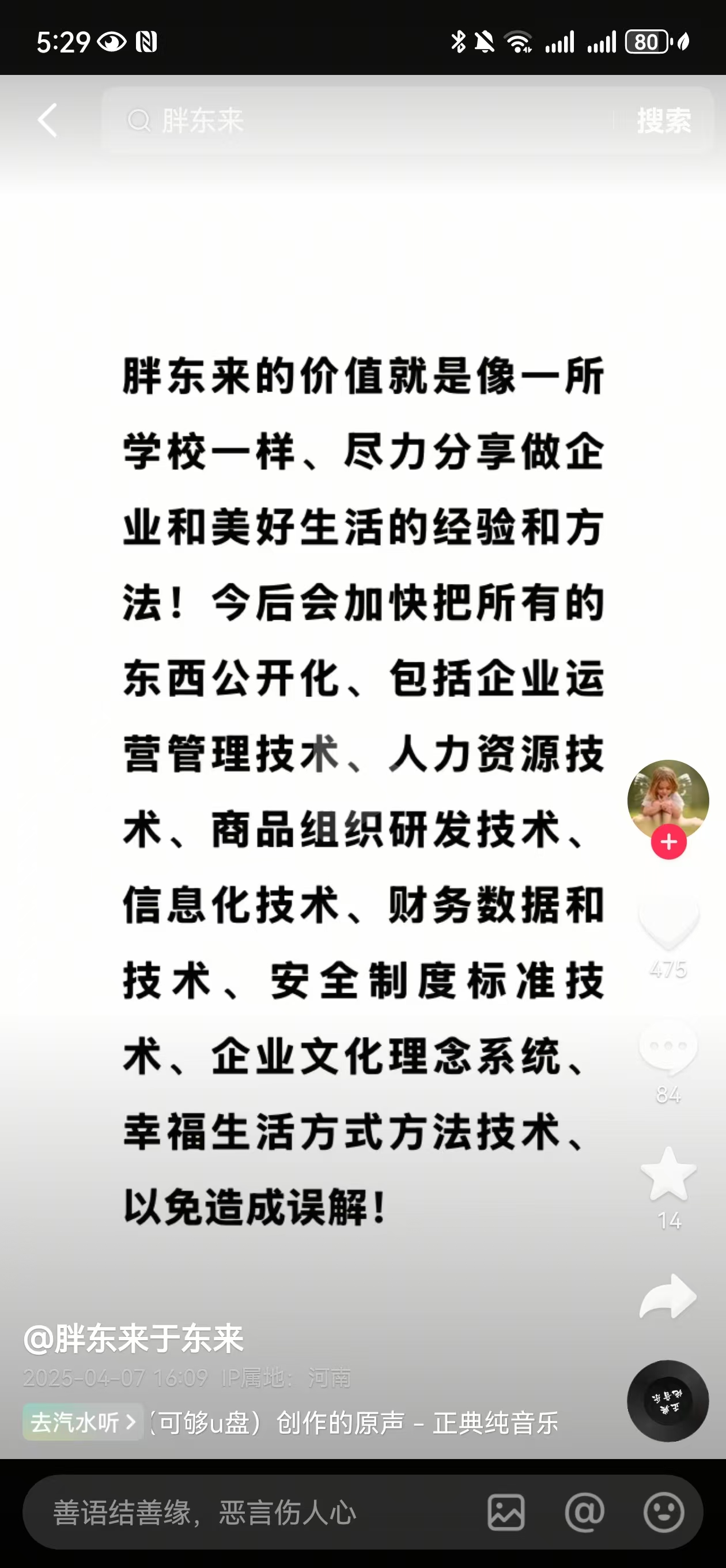Image resolution: width=726 pixels, height=1568 pixels.
Task: Open the spinning music disc
Action: [x=668, y=1401]
